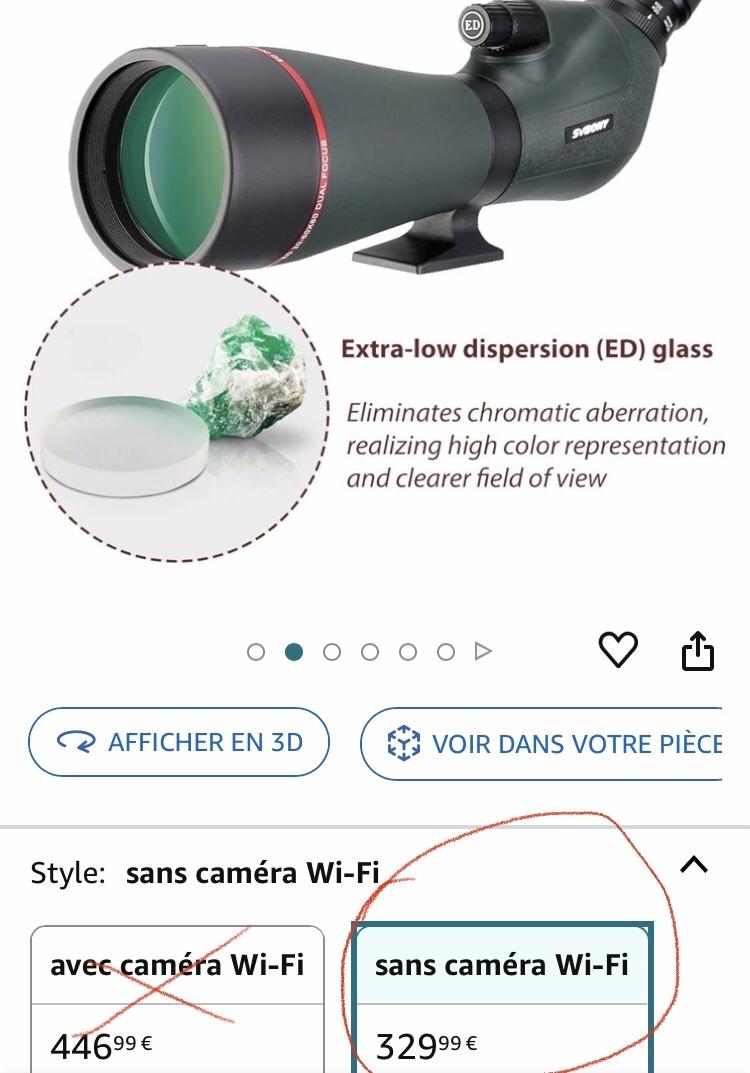
Task: Collapse the Style section chevron
Action: point(694,865)
